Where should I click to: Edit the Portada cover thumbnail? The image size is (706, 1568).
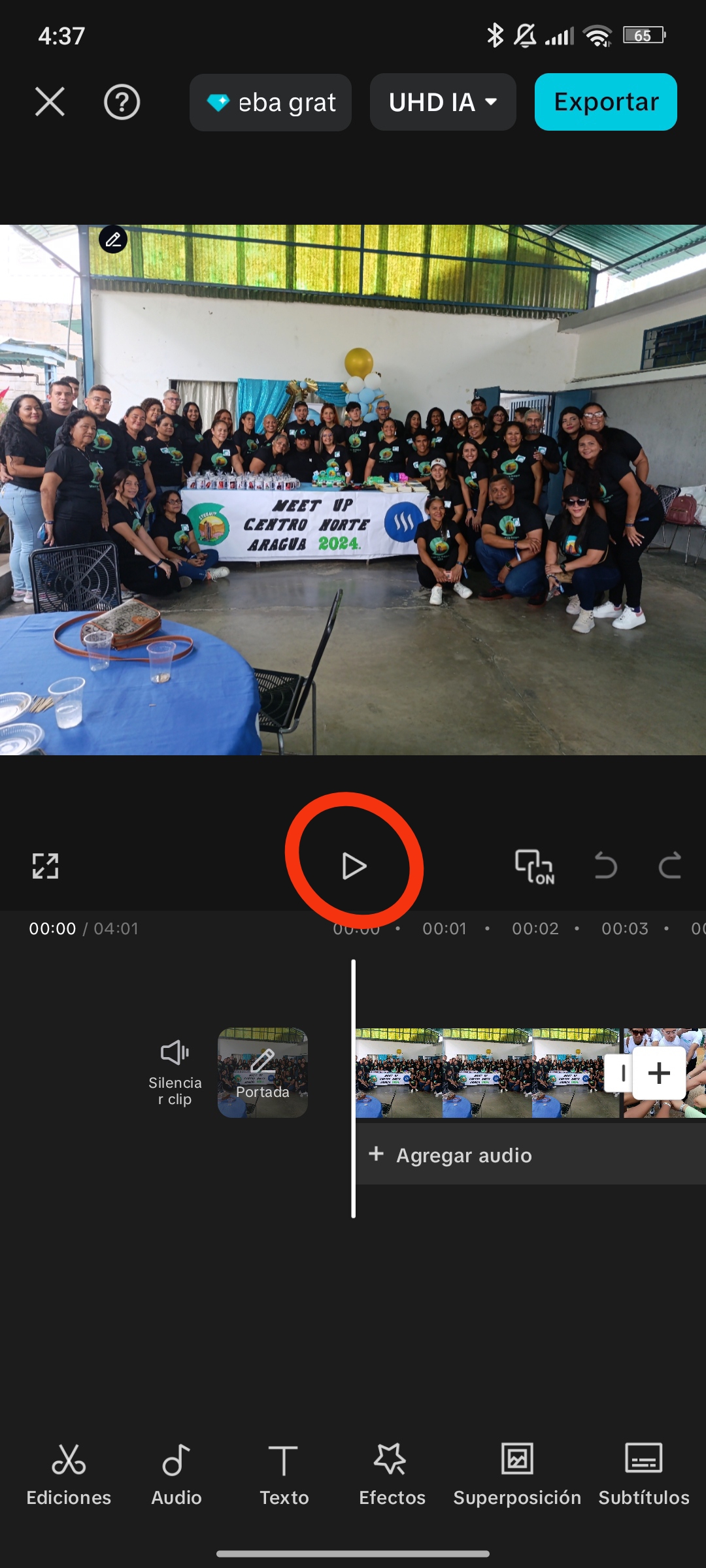click(262, 1073)
